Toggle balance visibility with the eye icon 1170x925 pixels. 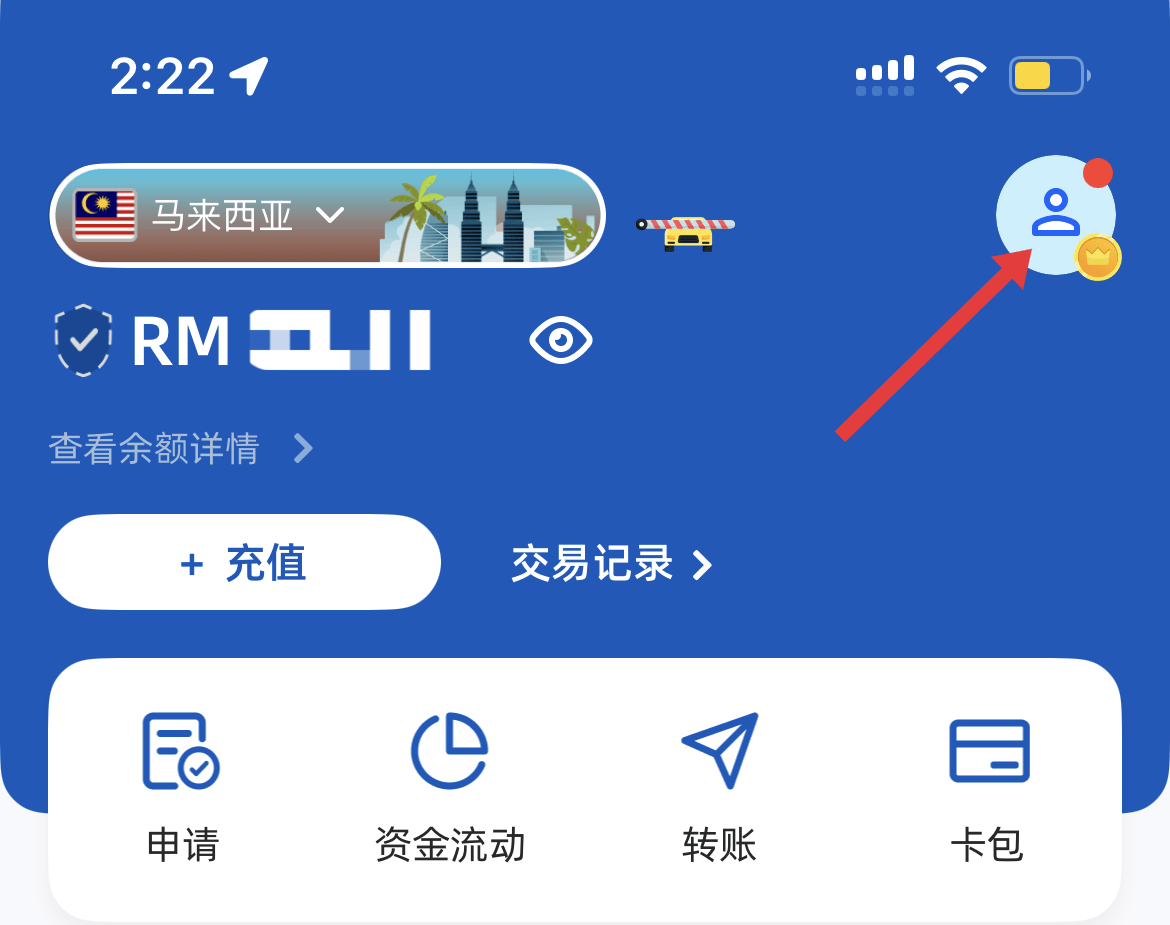(560, 341)
